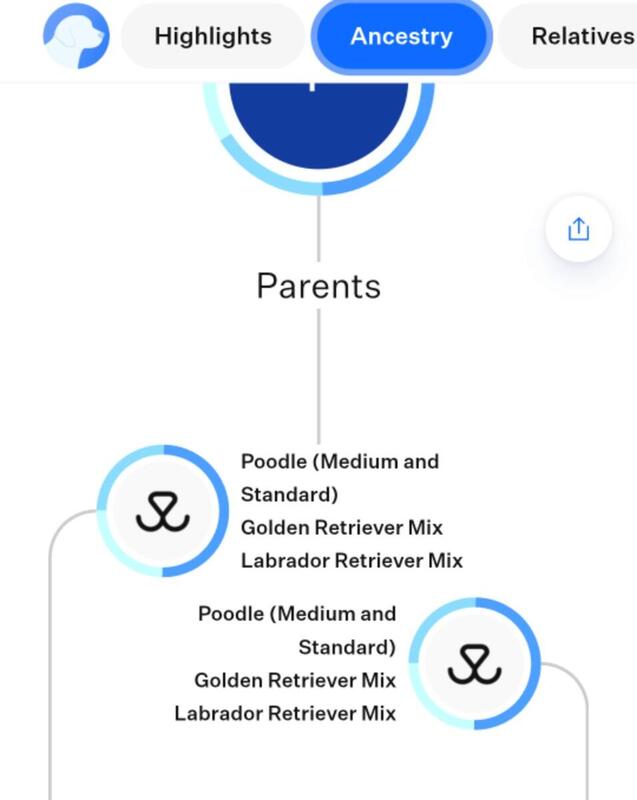637x800 pixels.
Task: Open the dog profile avatar
Action: tap(76, 36)
